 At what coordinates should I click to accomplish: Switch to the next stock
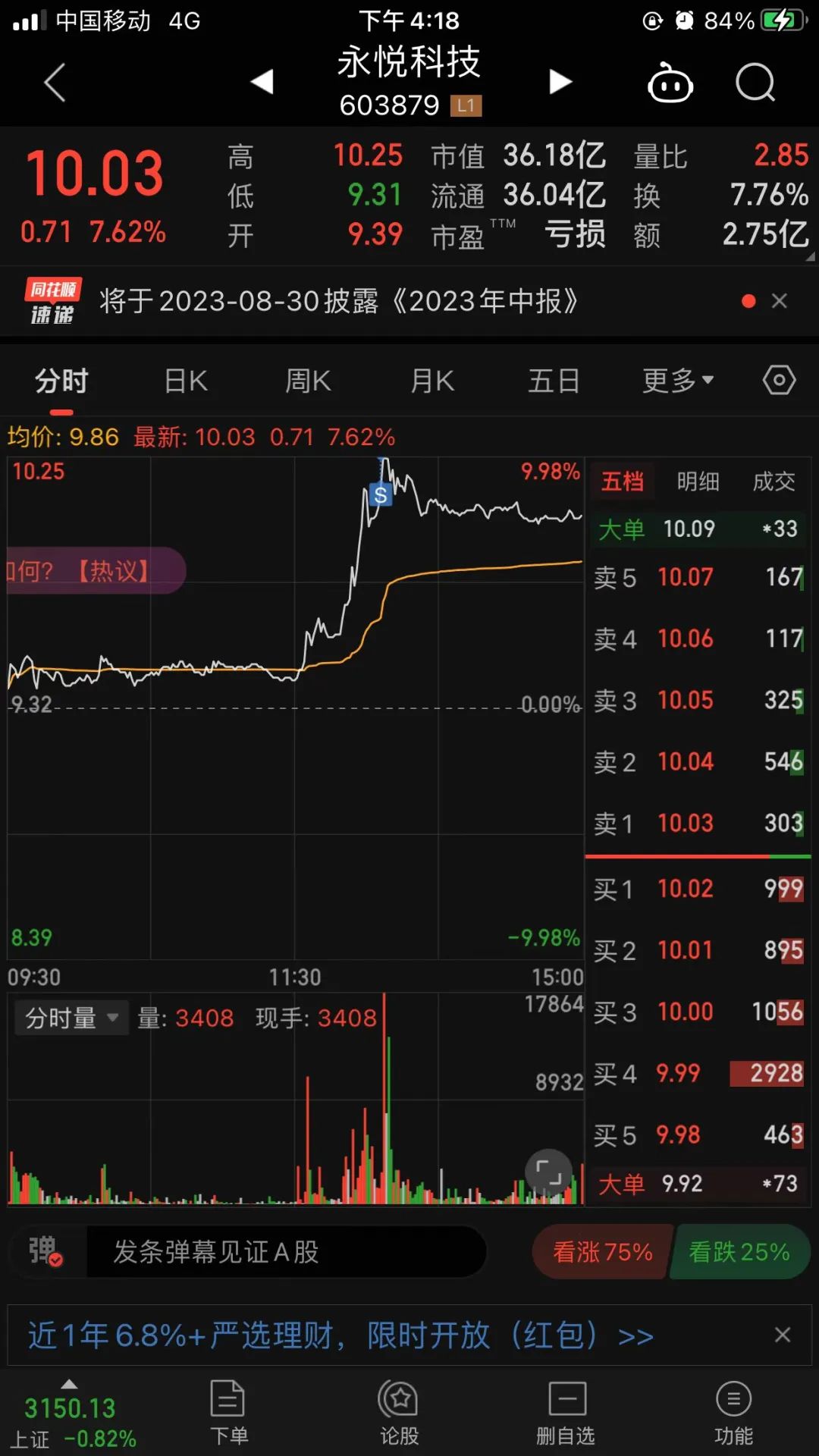pos(560,82)
